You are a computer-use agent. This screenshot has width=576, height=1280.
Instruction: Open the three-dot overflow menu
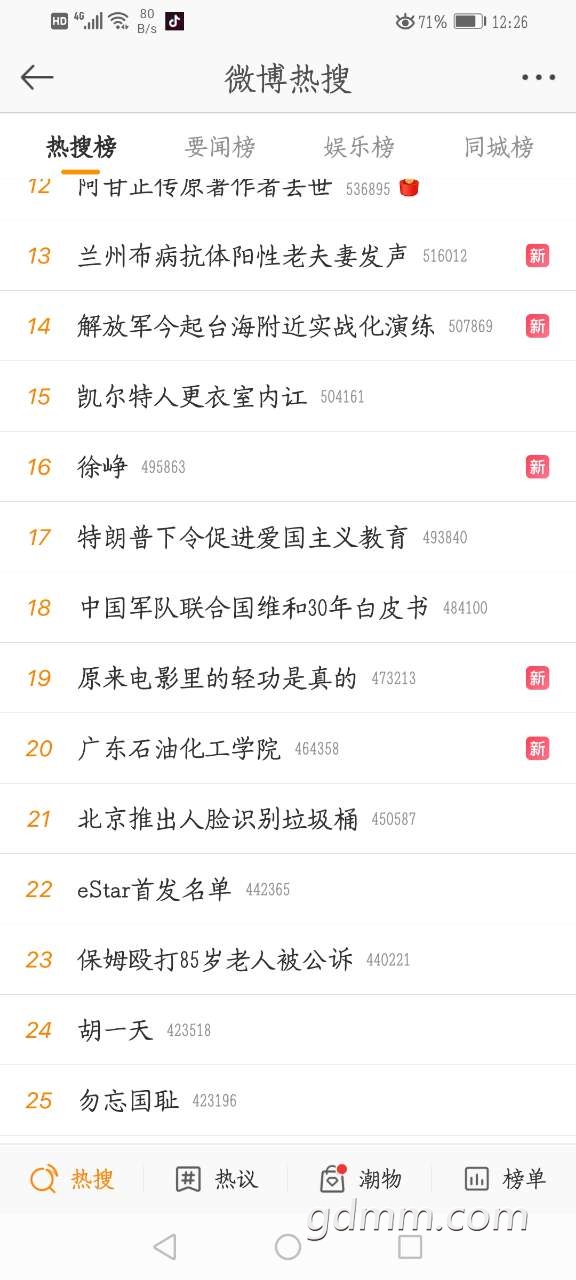pyautogui.click(x=538, y=78)
